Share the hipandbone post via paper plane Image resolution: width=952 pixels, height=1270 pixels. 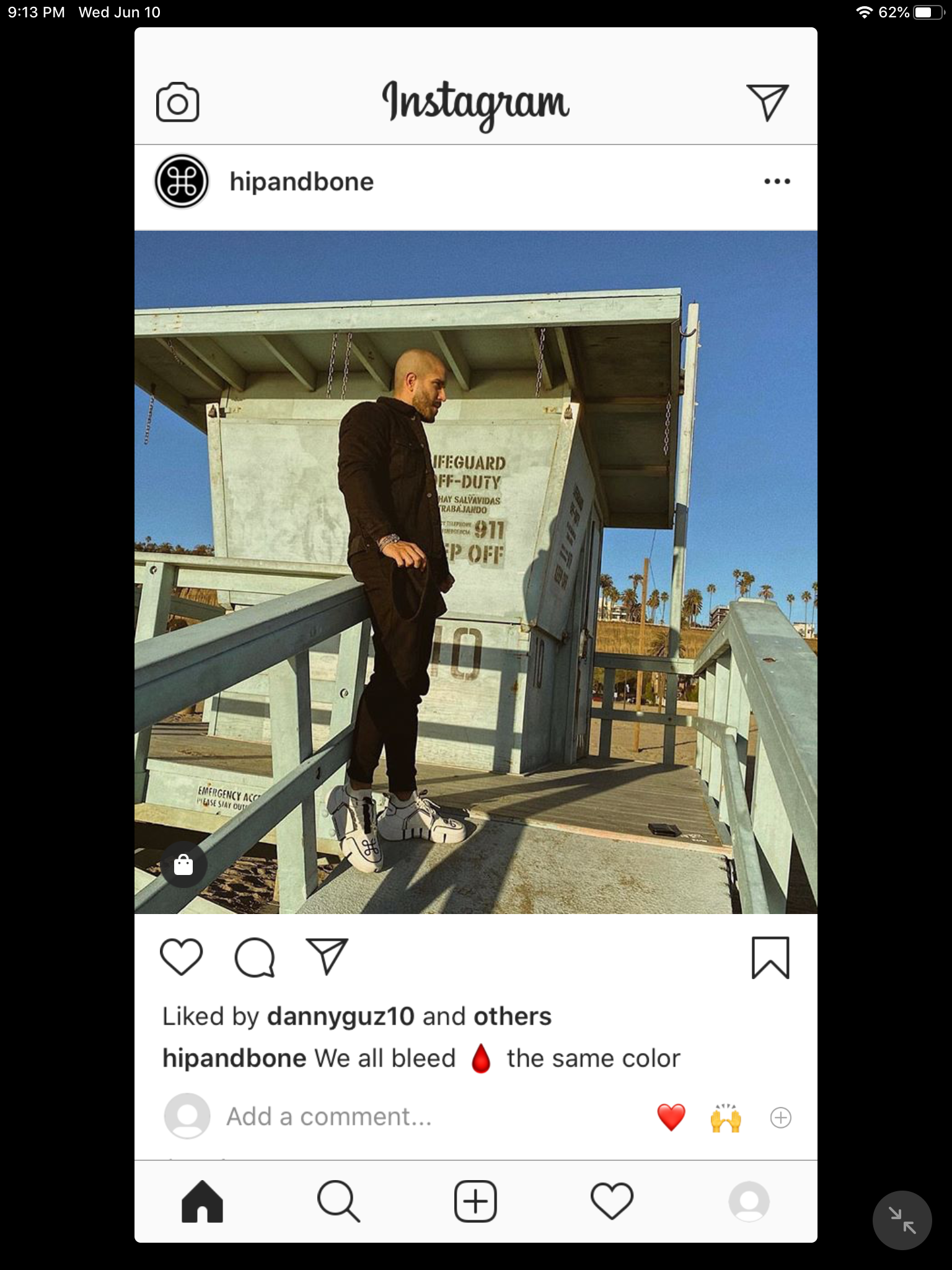327,957
